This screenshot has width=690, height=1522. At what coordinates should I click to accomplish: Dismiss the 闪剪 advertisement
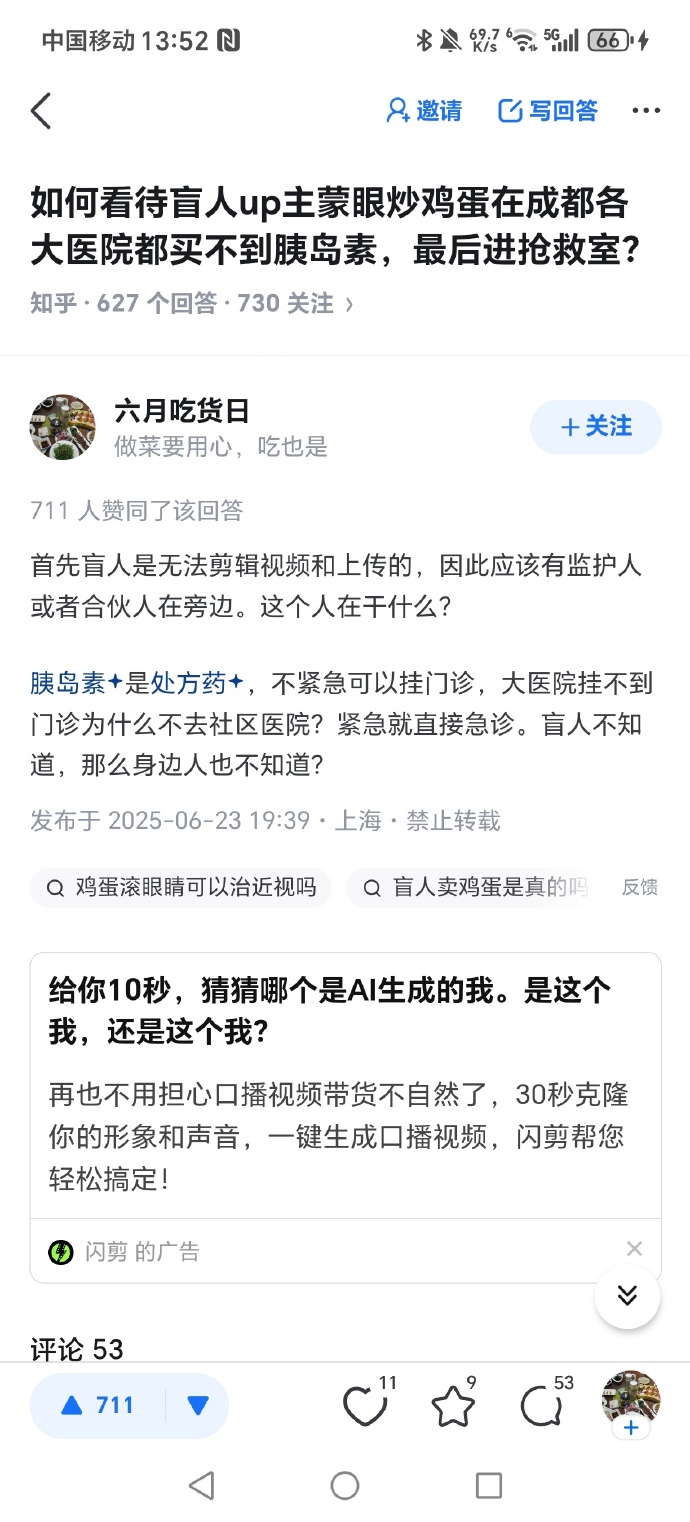coord(634,1248)
